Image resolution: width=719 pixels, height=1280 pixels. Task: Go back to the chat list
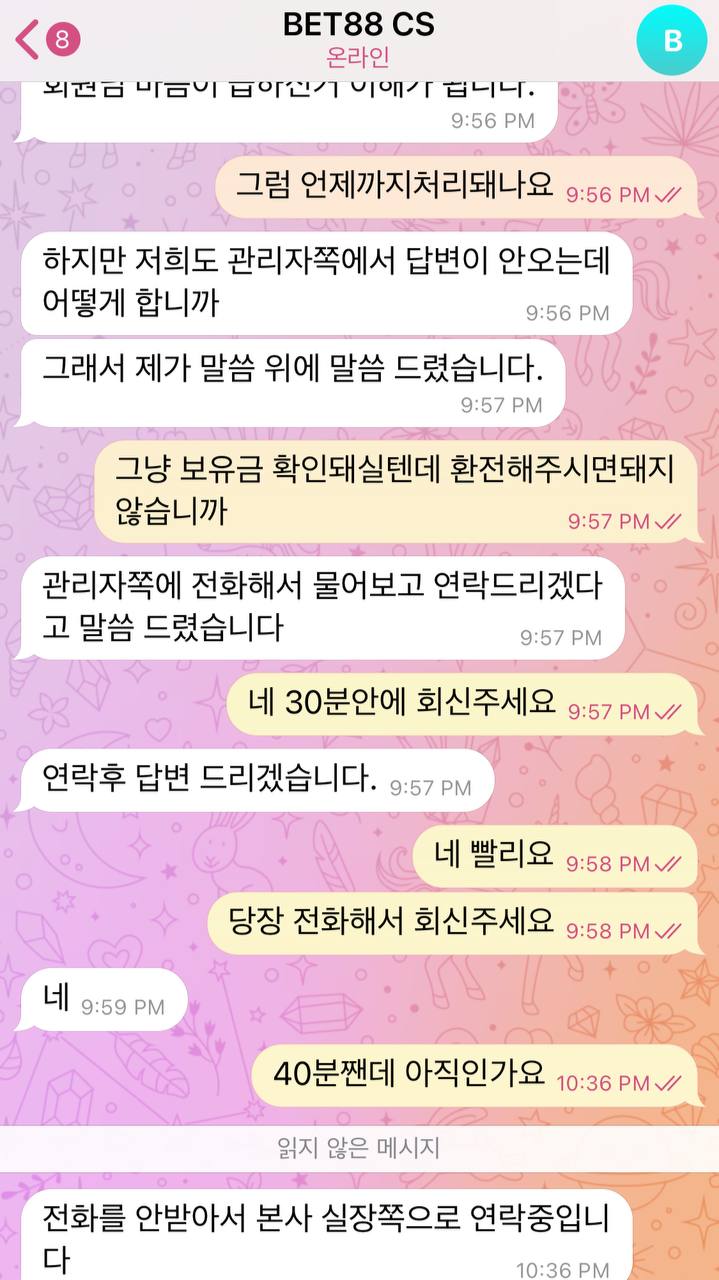tap(45, 39)
